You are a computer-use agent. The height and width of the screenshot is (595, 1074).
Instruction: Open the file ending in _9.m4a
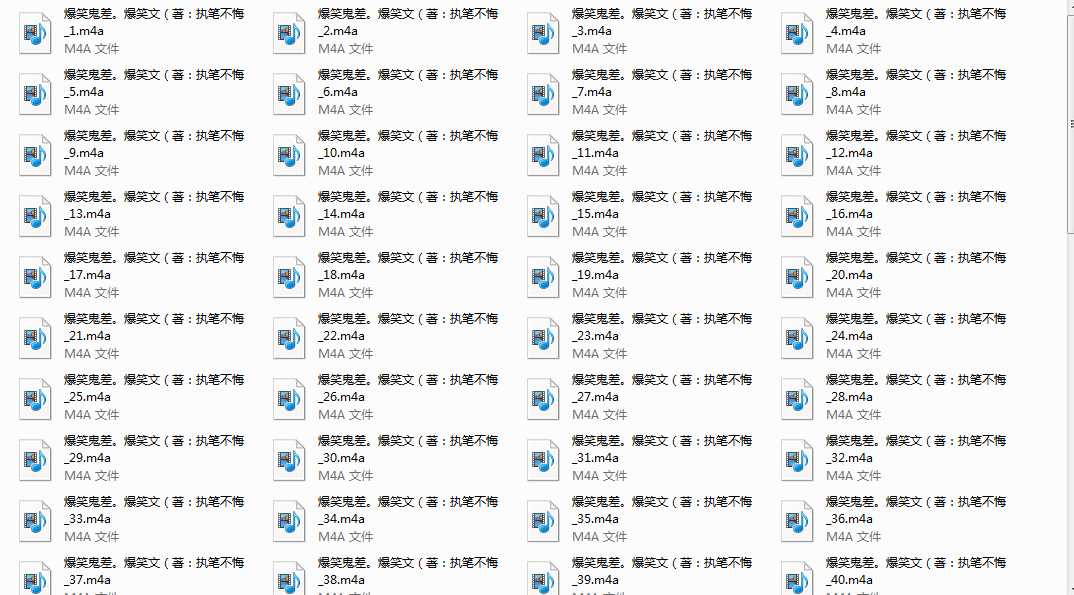pos(36,156)
